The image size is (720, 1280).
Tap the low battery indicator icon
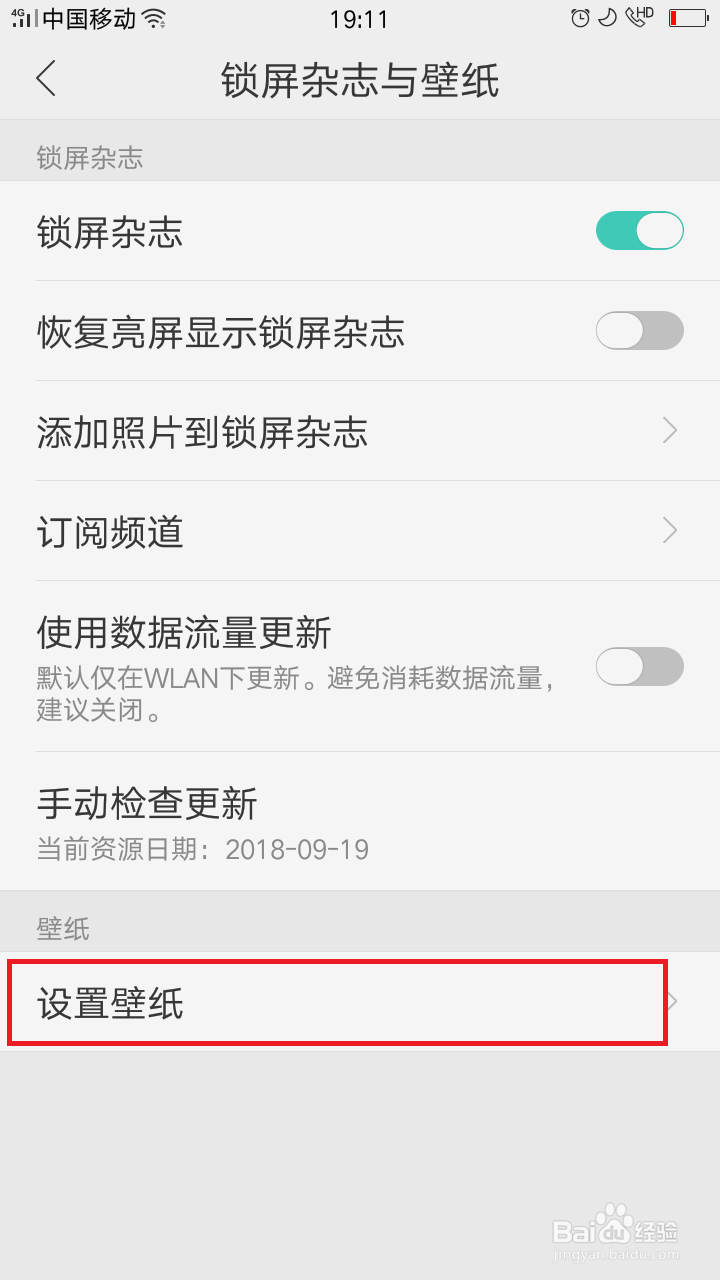click(x=688, y=17)
